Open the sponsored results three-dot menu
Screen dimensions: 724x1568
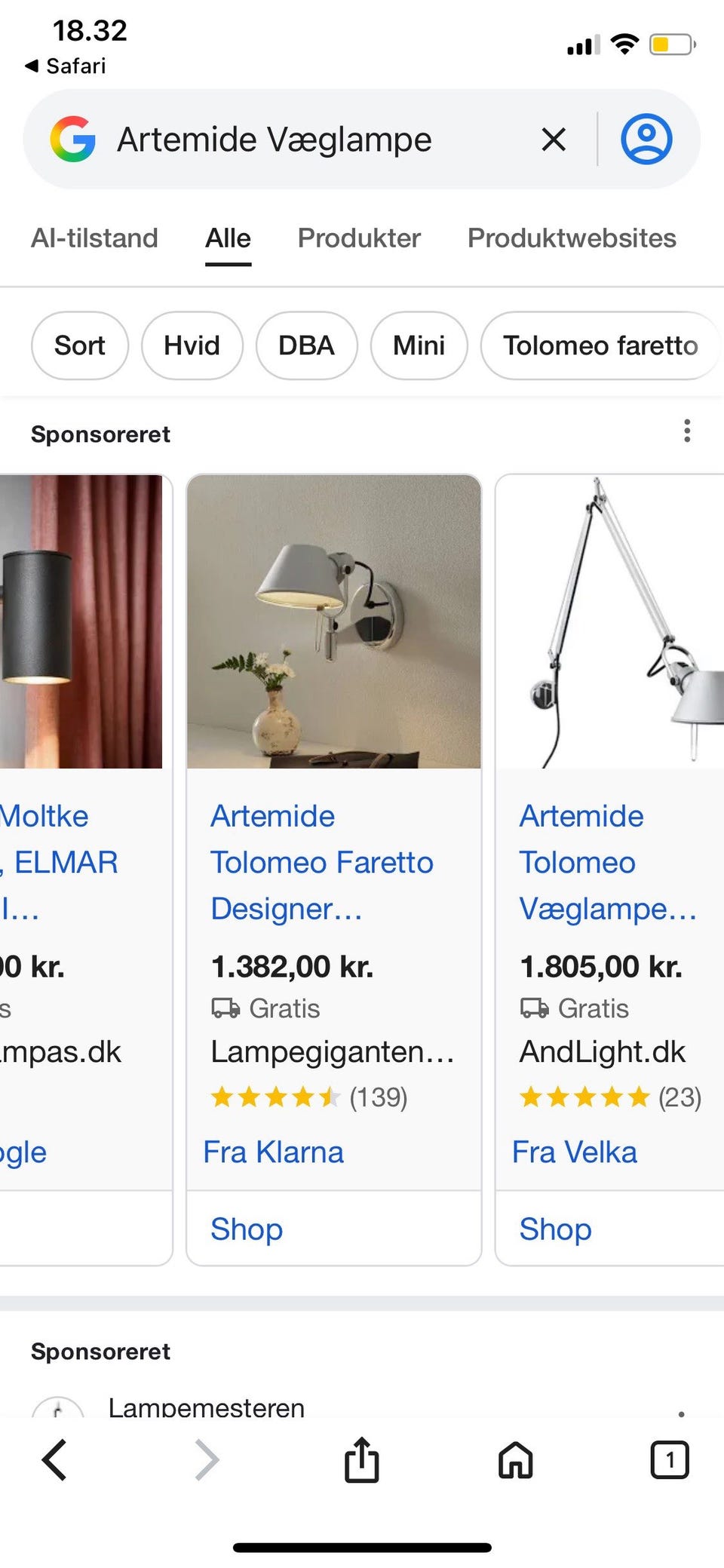click(x=687, y=431)
